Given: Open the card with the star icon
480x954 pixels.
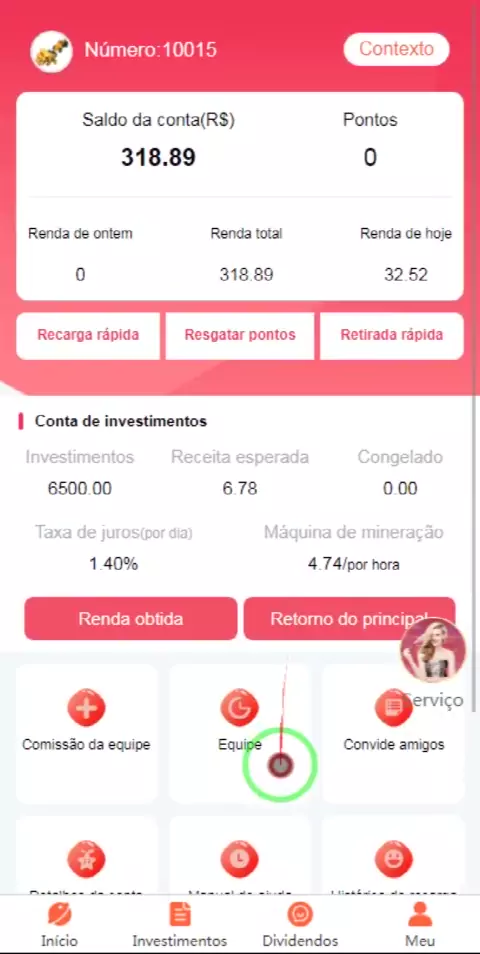Looking at the screenshot, I should (86, 855).
